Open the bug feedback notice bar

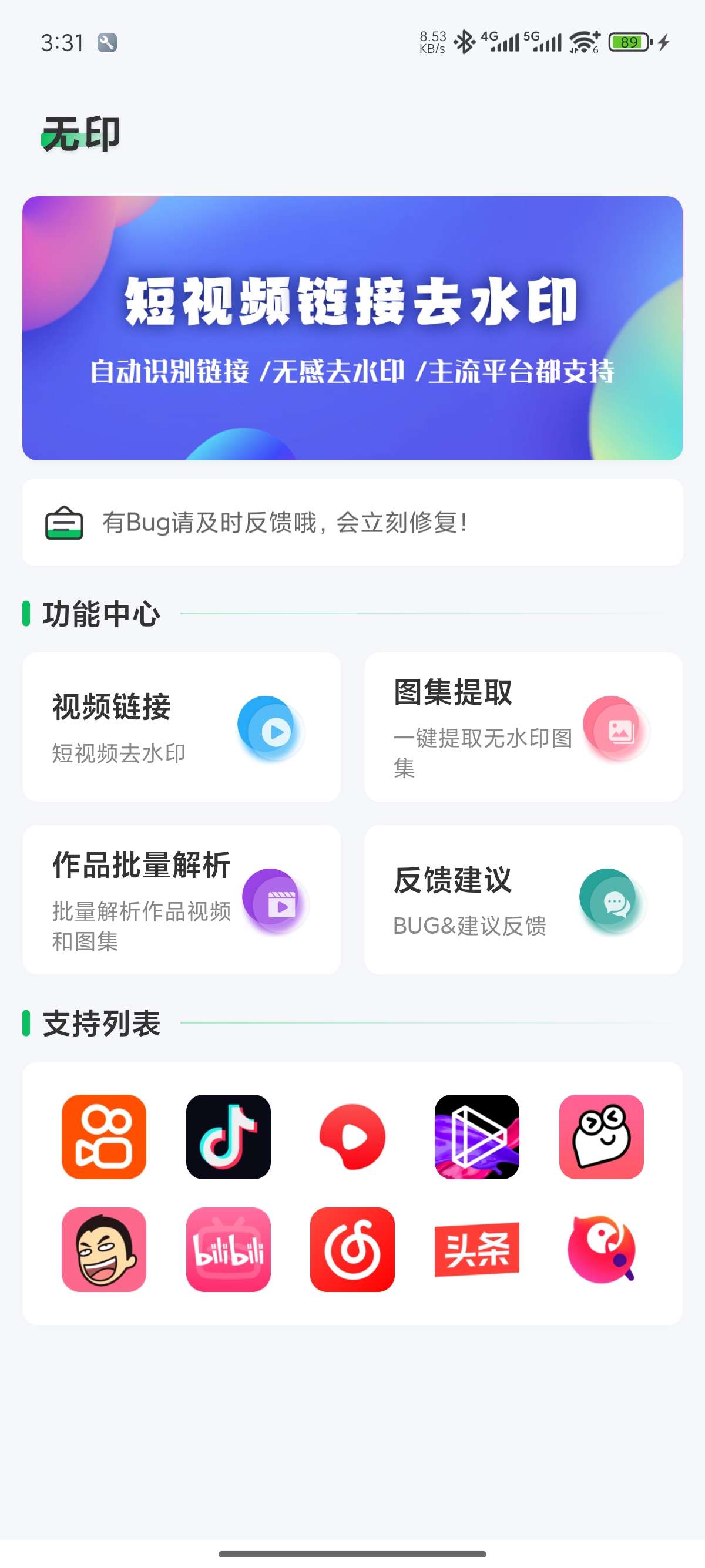(x=352, y=522)
